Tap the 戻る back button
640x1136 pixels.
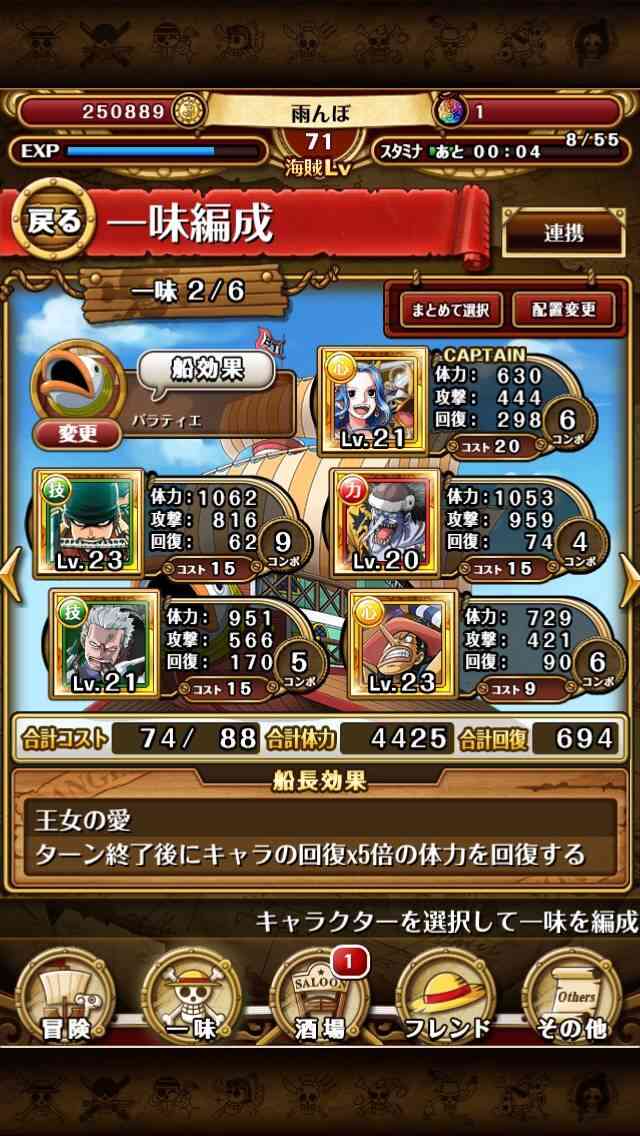[54, 220]
